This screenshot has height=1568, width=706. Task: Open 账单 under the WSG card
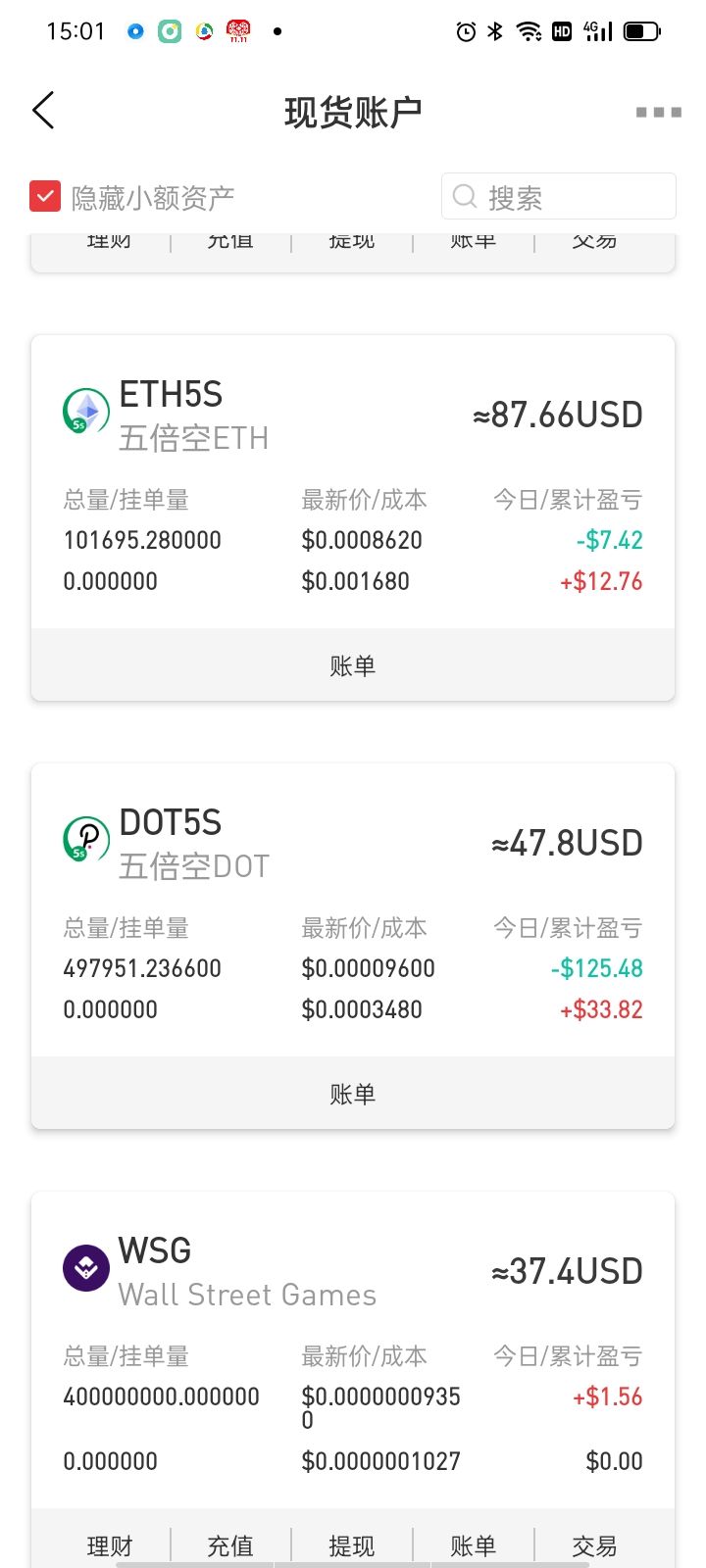click(x=474, y=1545)
